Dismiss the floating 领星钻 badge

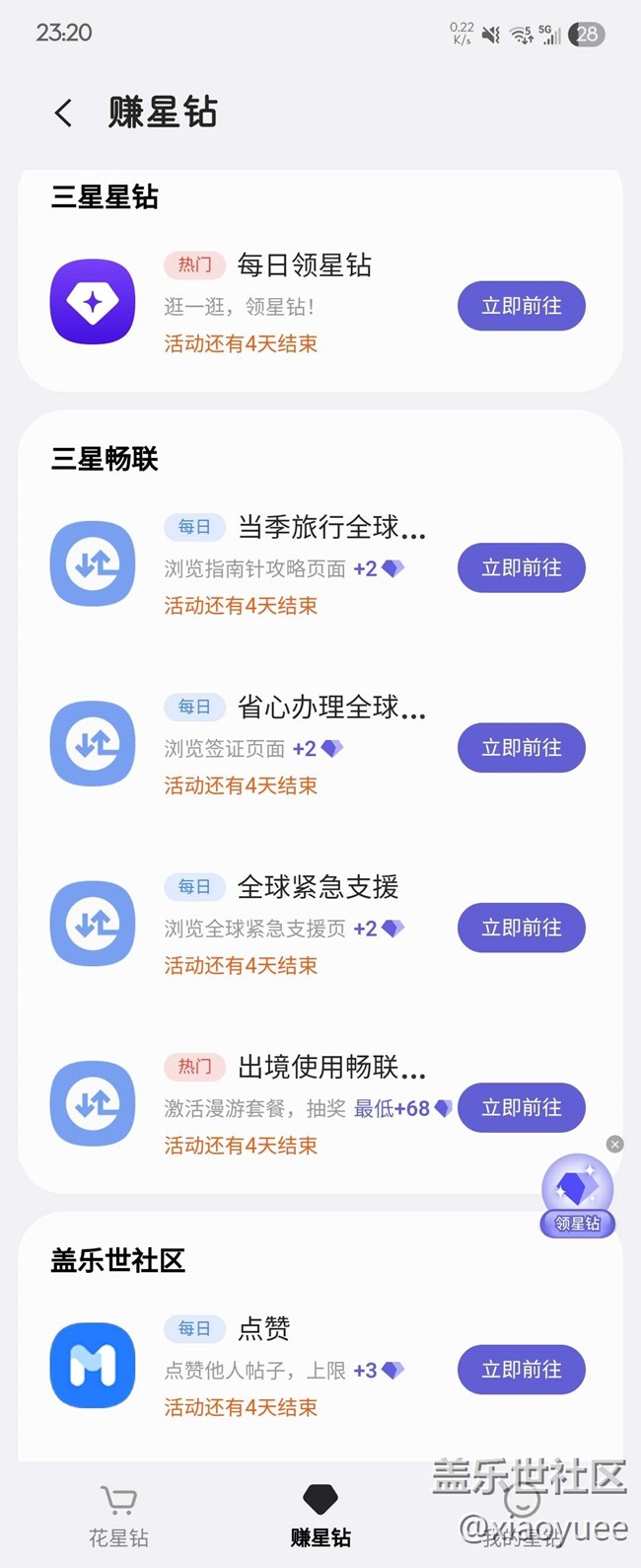click(x=615, y=1145)
